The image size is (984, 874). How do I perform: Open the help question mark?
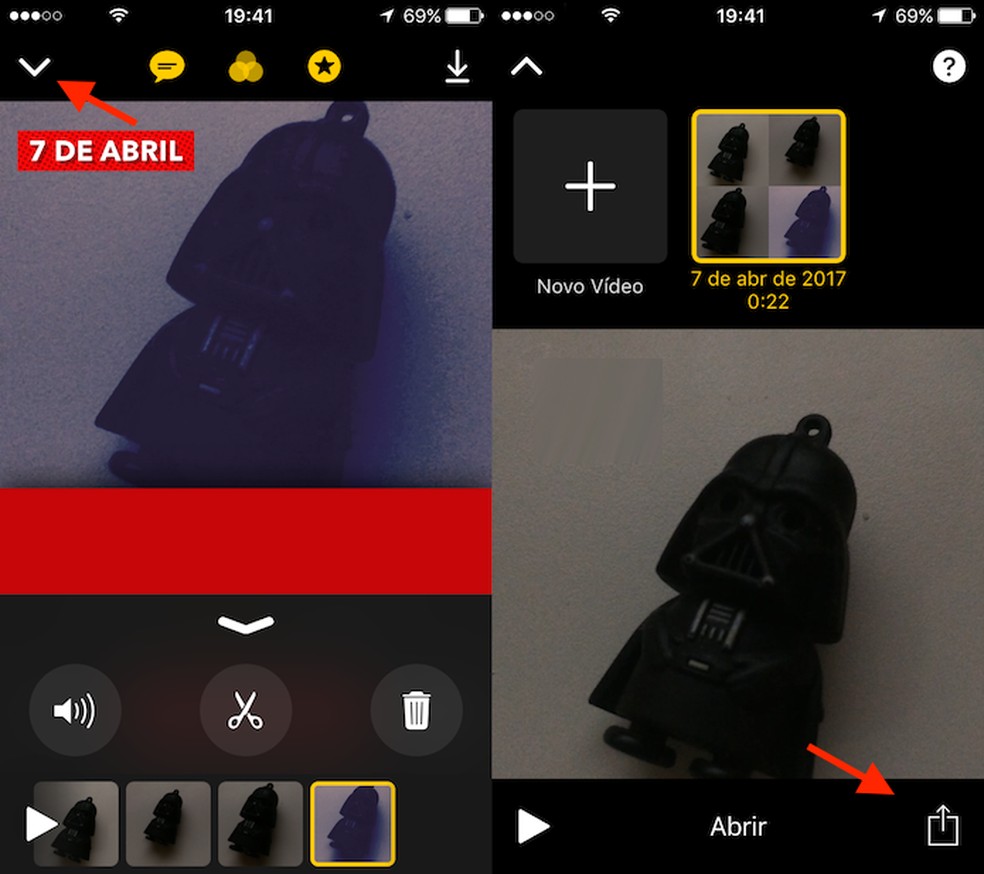(948, 67)
